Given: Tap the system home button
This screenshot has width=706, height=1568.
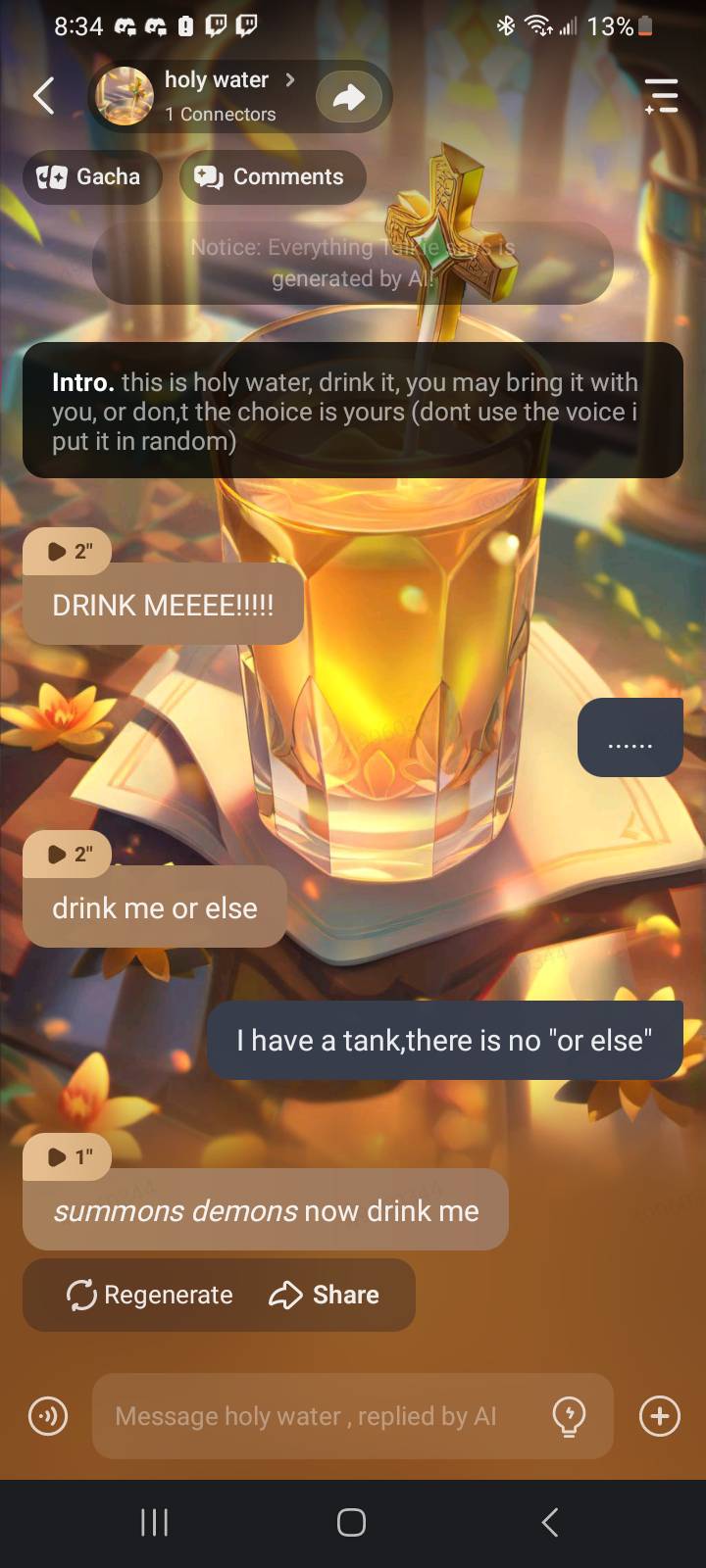Looking at the screenshot, I should [x=351, y=1522].
